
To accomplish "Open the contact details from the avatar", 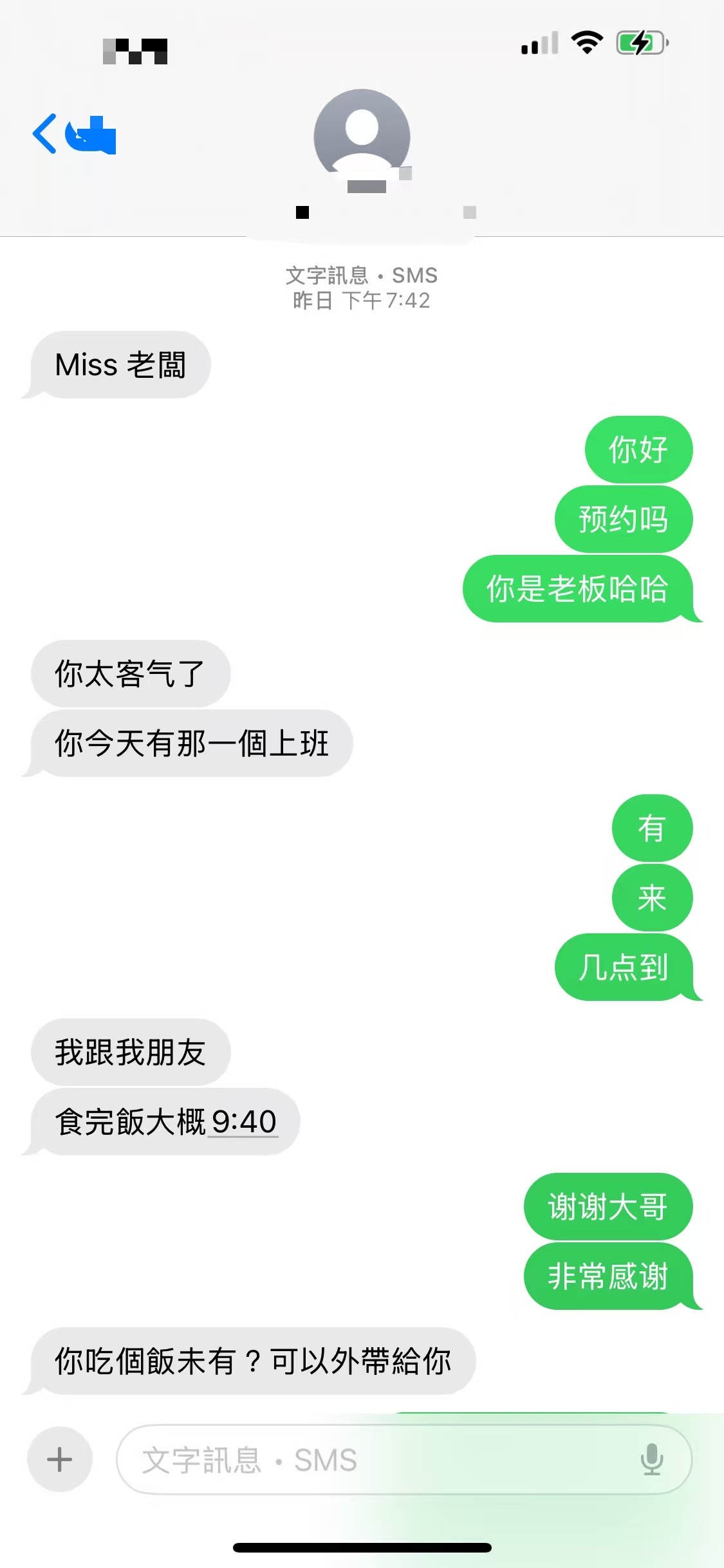I will (x=362, y=138).
